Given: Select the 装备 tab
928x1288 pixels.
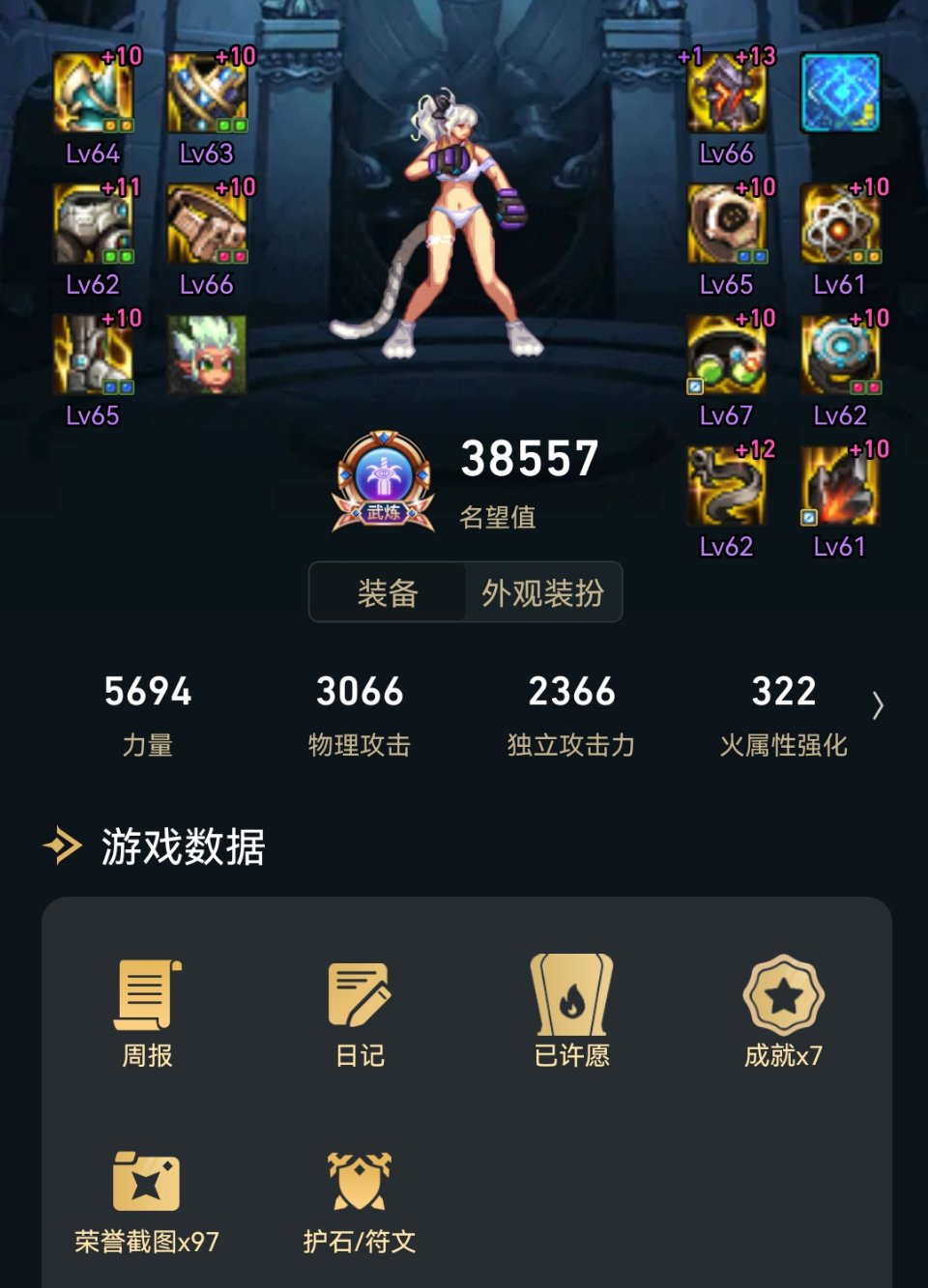Looking at the screenshot, I should pos(387,592).
